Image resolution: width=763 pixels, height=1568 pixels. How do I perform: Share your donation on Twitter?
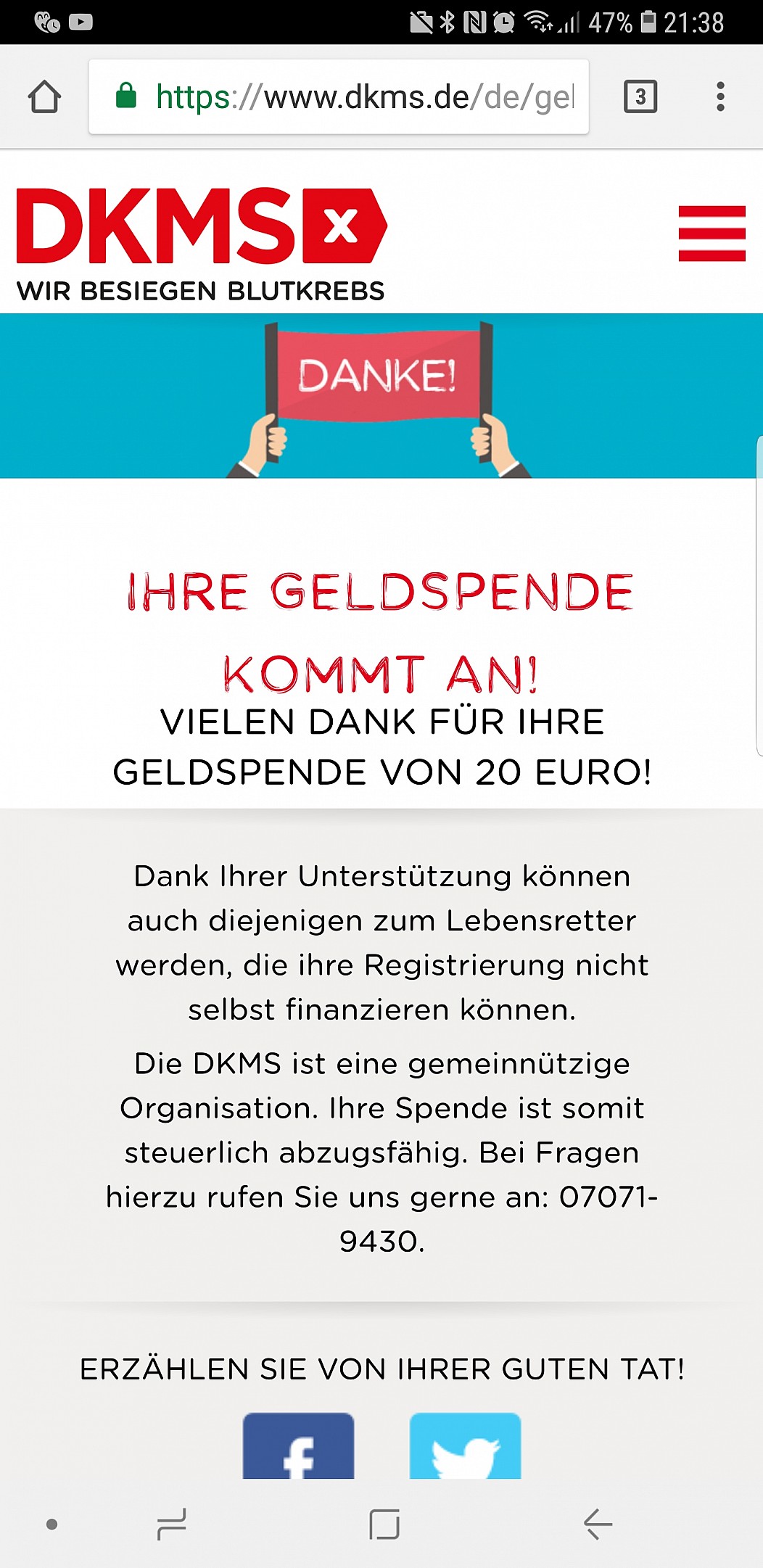(x=465, y=1445)
